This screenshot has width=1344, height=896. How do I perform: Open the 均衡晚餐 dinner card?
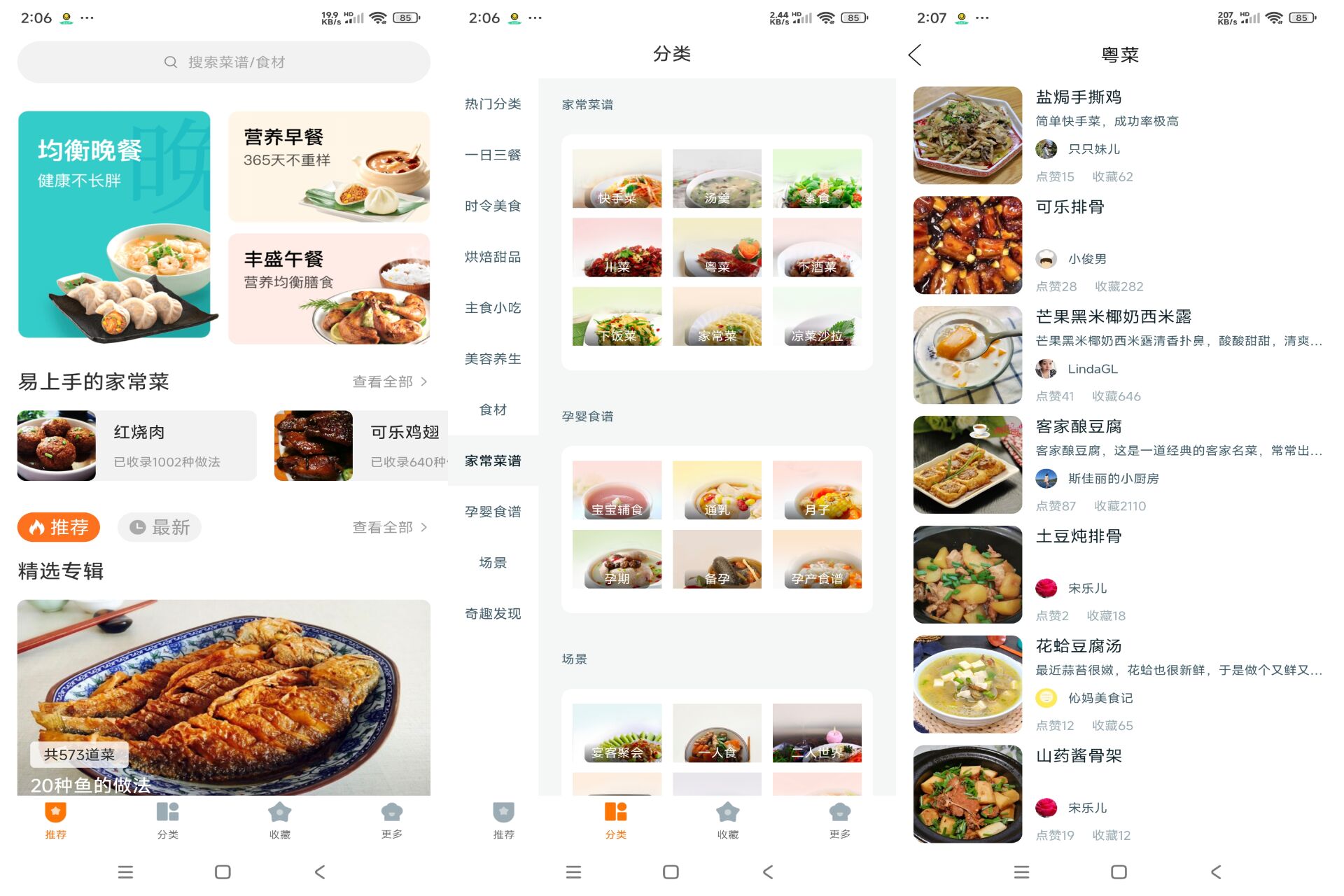[114, 224]
